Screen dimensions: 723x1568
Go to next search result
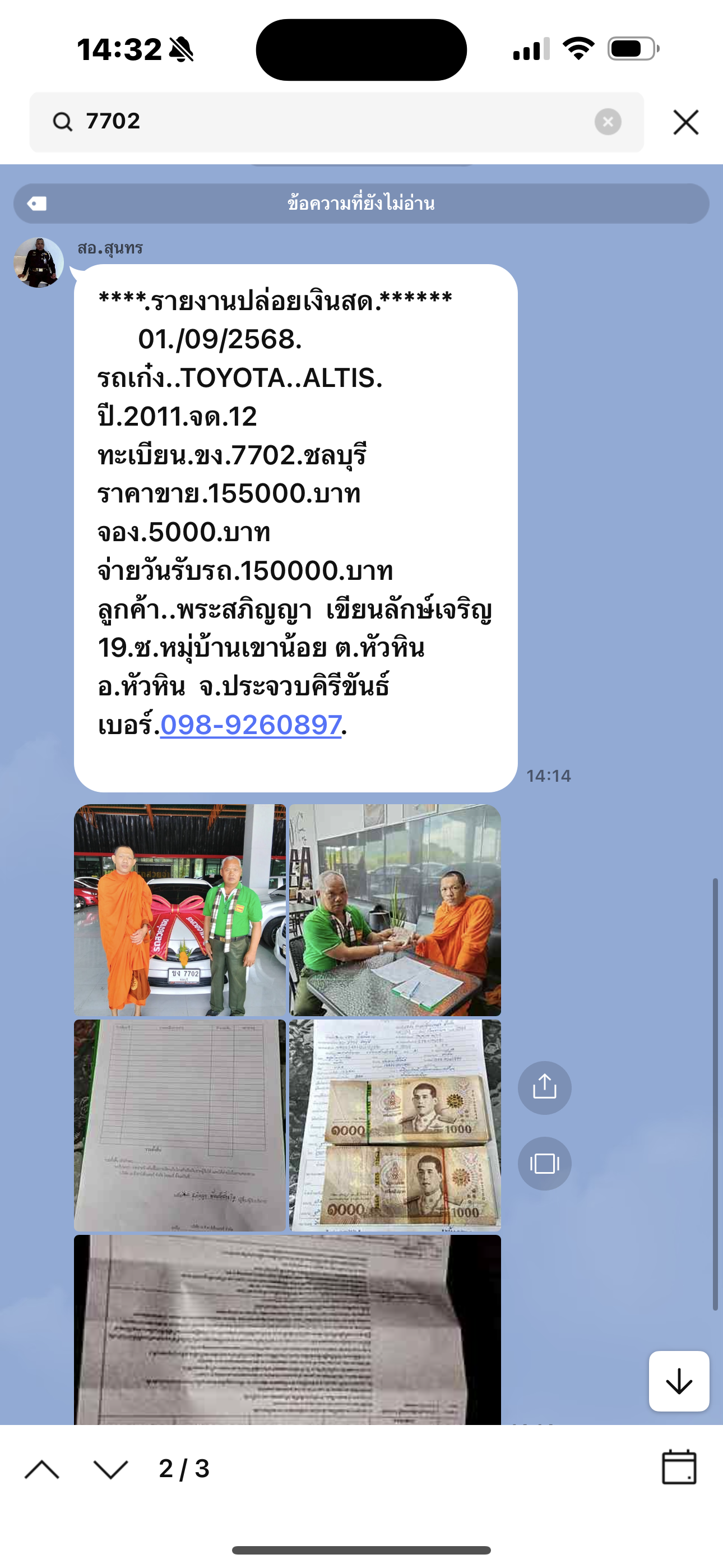click(111, 1469)
